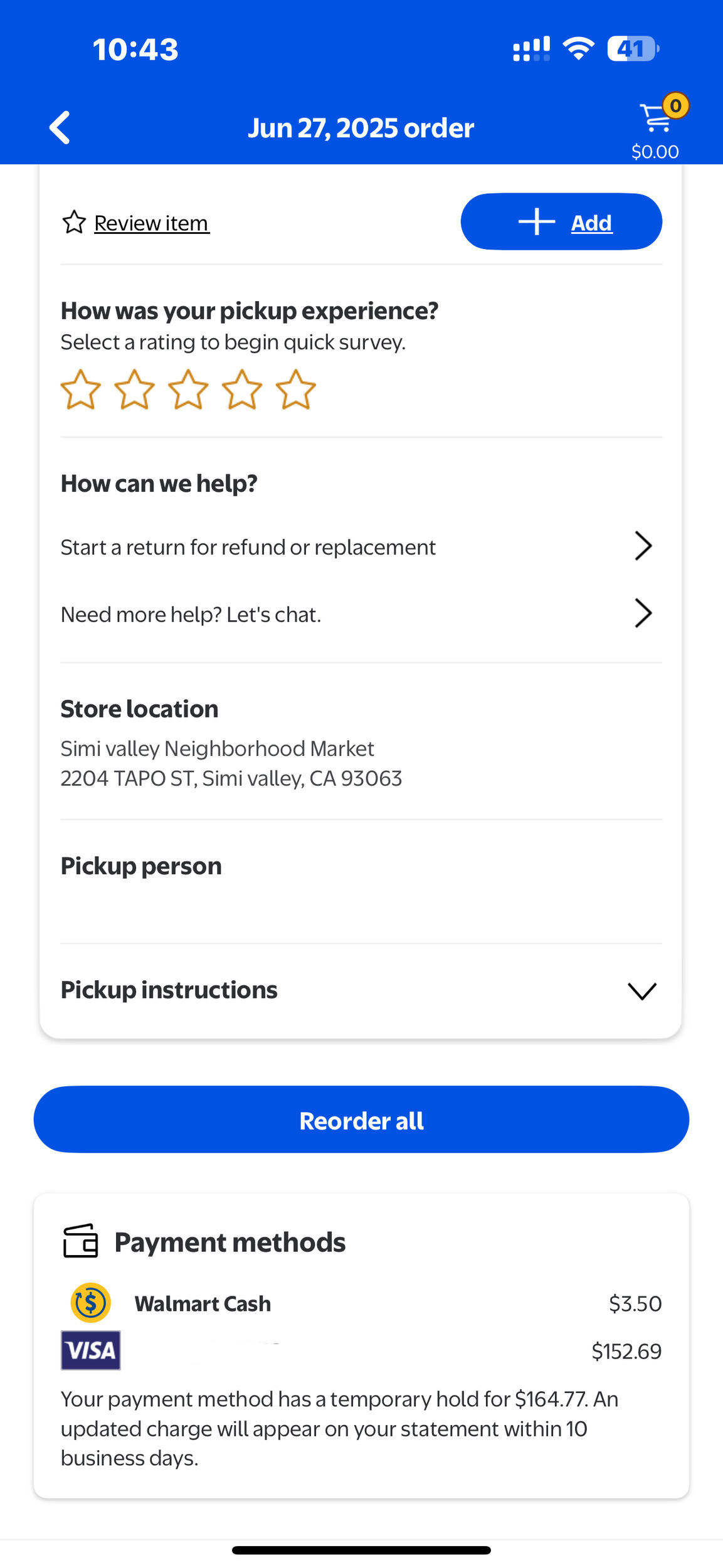
Task: Go back using the header arrow
Action: pyautogui.click(x=60, y=128)
